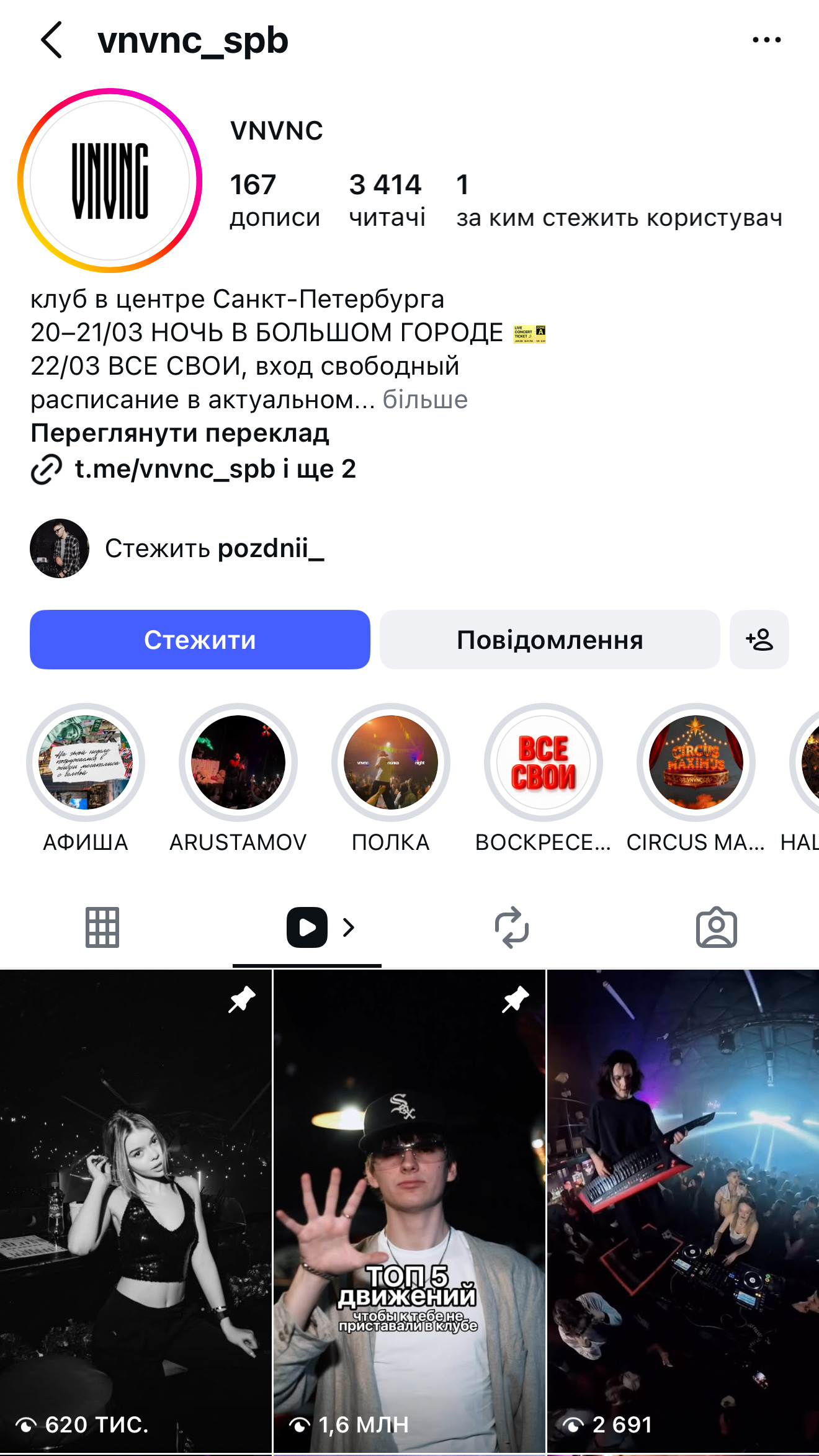Viewport: 819px width, 1456px height.
Task: Switch to the reposts tab
Action: [x=512, y=927]
